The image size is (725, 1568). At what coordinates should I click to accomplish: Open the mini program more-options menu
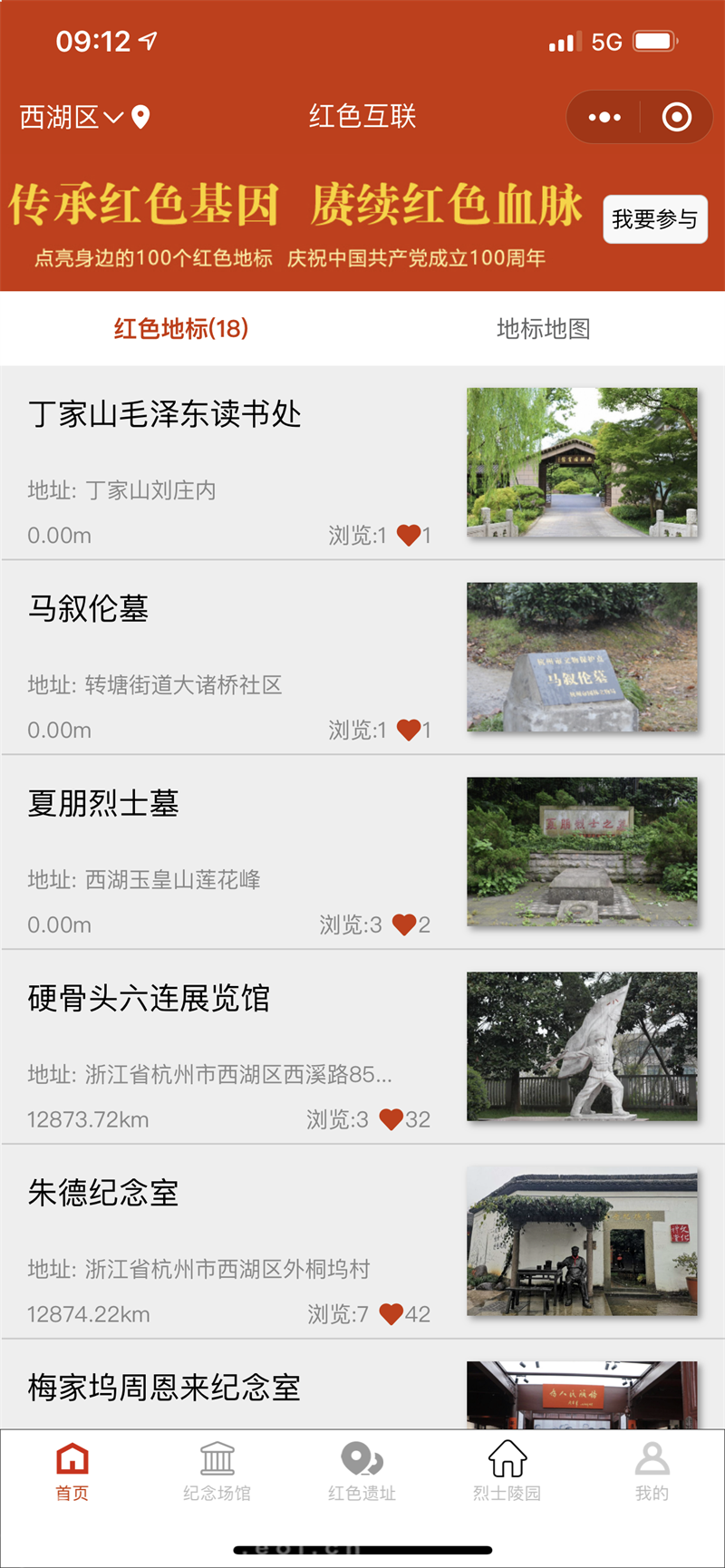click(x=604, y=117)
